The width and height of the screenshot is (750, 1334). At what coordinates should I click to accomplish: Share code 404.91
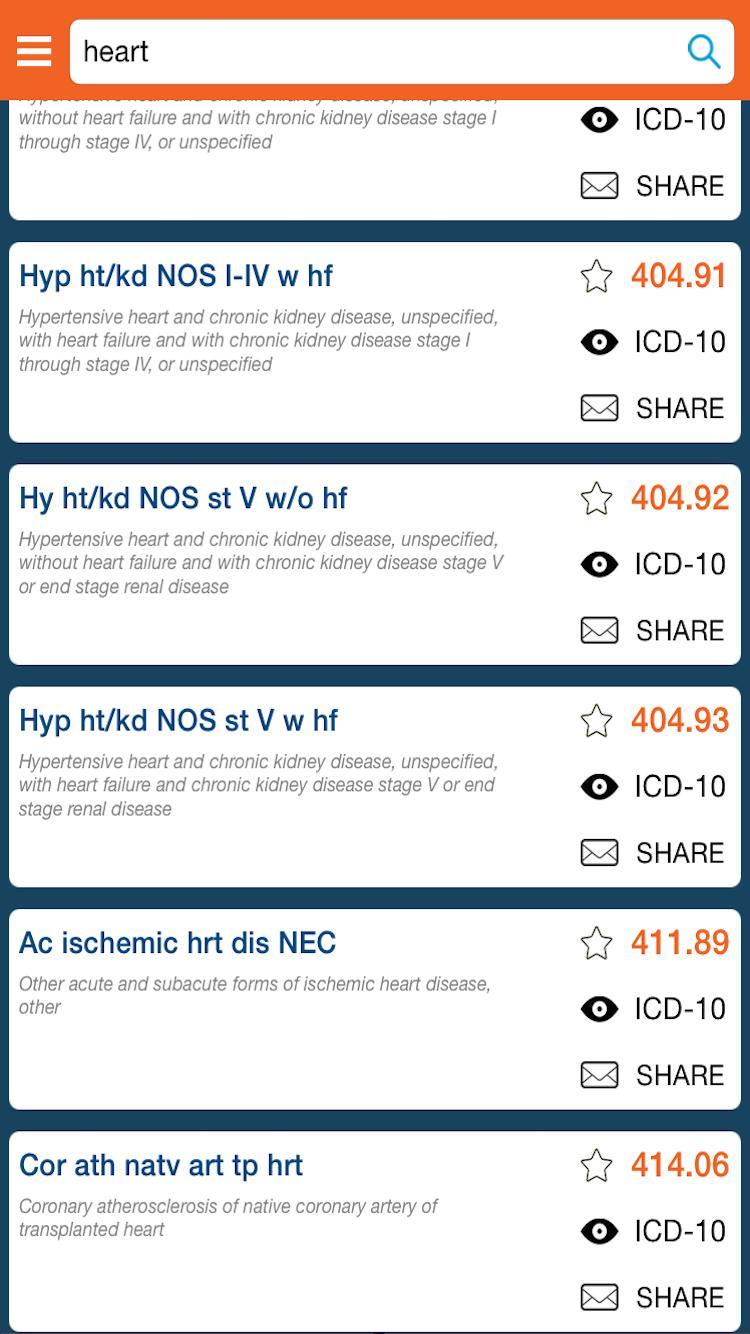click(653, 408)
